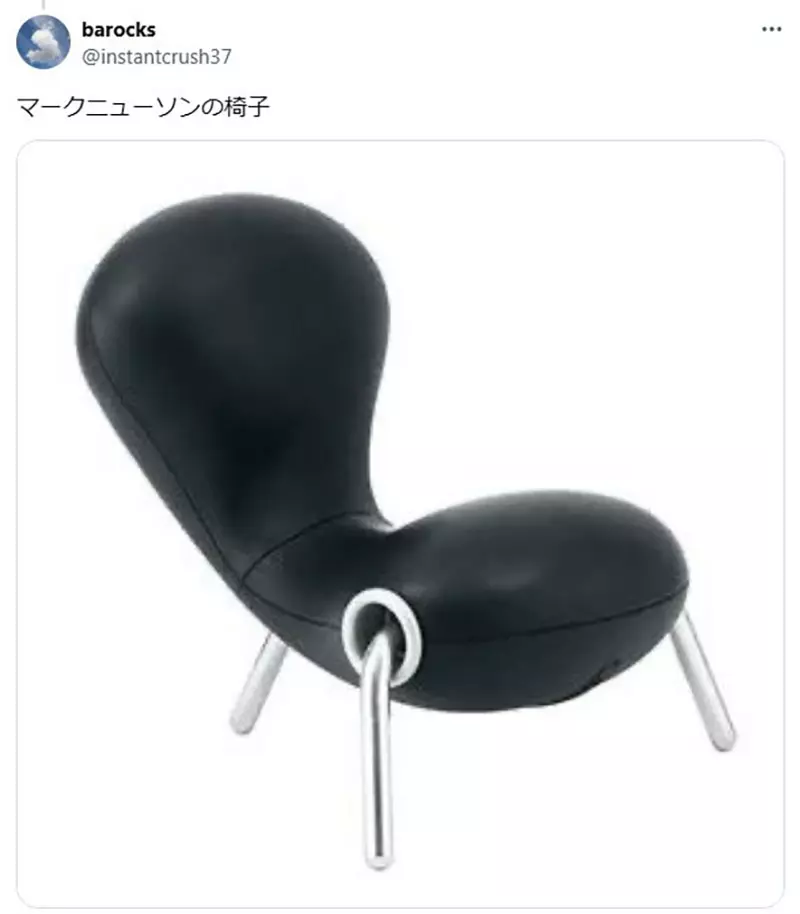
Task: Open barocks profile avatar
Action: pos(44,43)
